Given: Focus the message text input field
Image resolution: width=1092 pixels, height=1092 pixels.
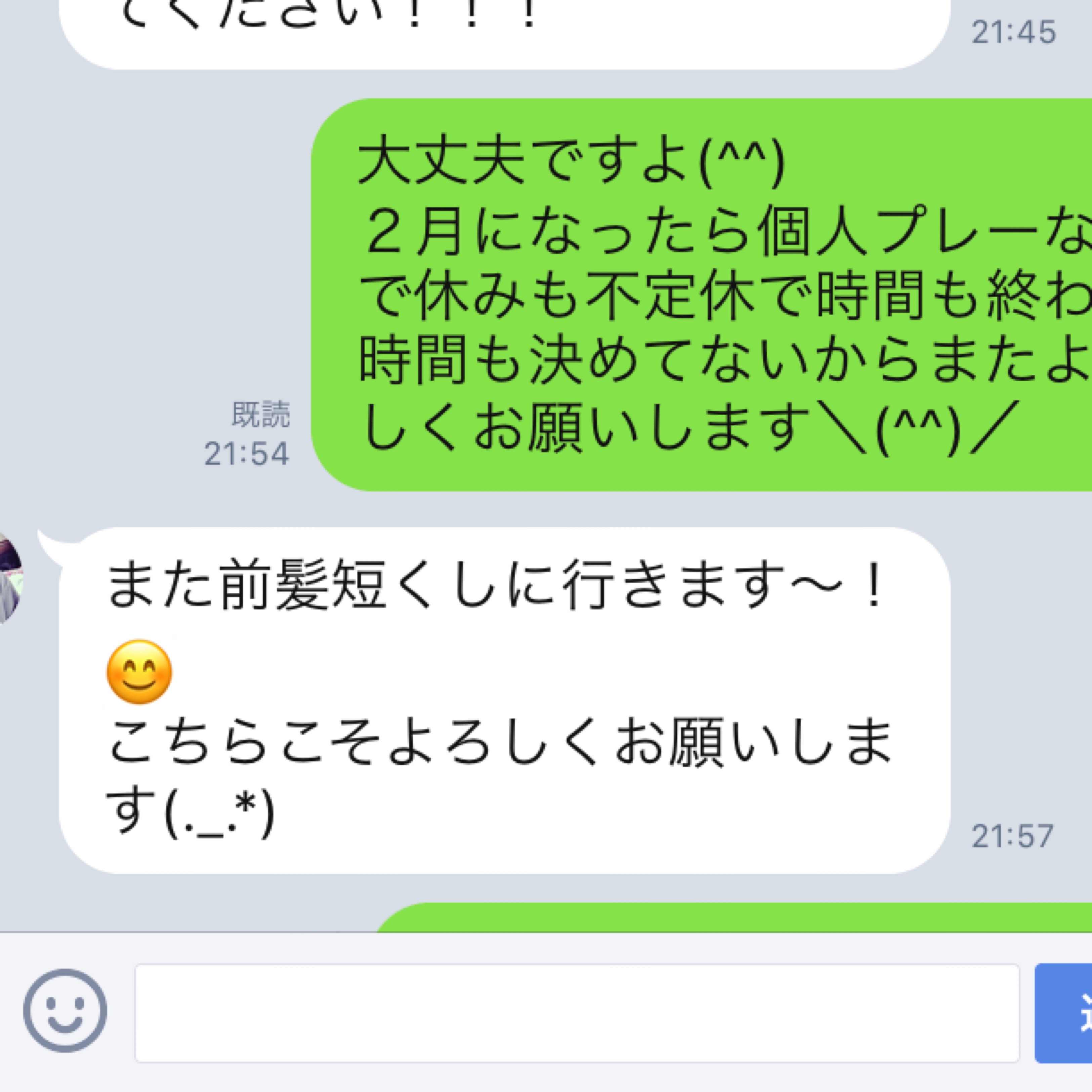Looking at the screenshot, I should 577,1012.
